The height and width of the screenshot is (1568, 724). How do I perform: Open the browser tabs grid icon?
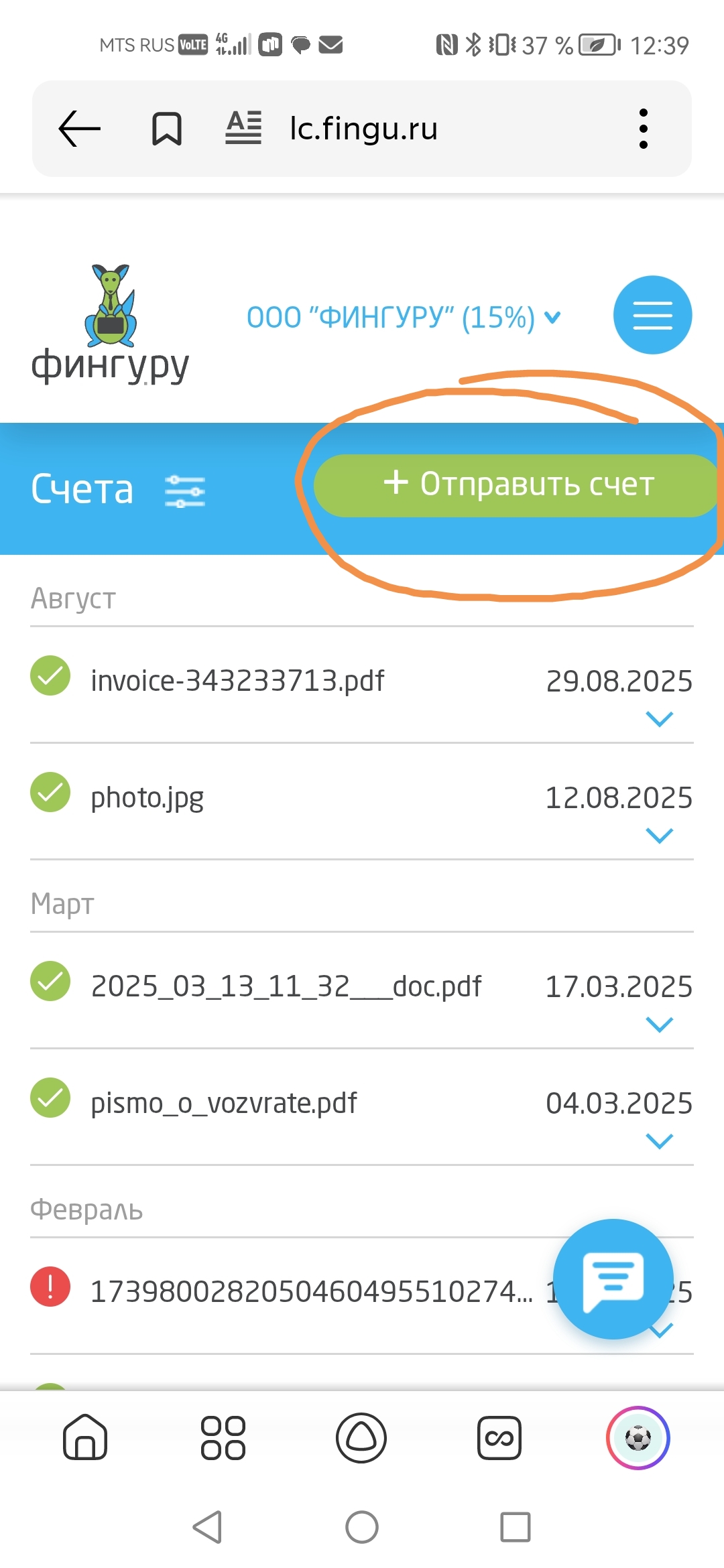(x=223, y=1438)
